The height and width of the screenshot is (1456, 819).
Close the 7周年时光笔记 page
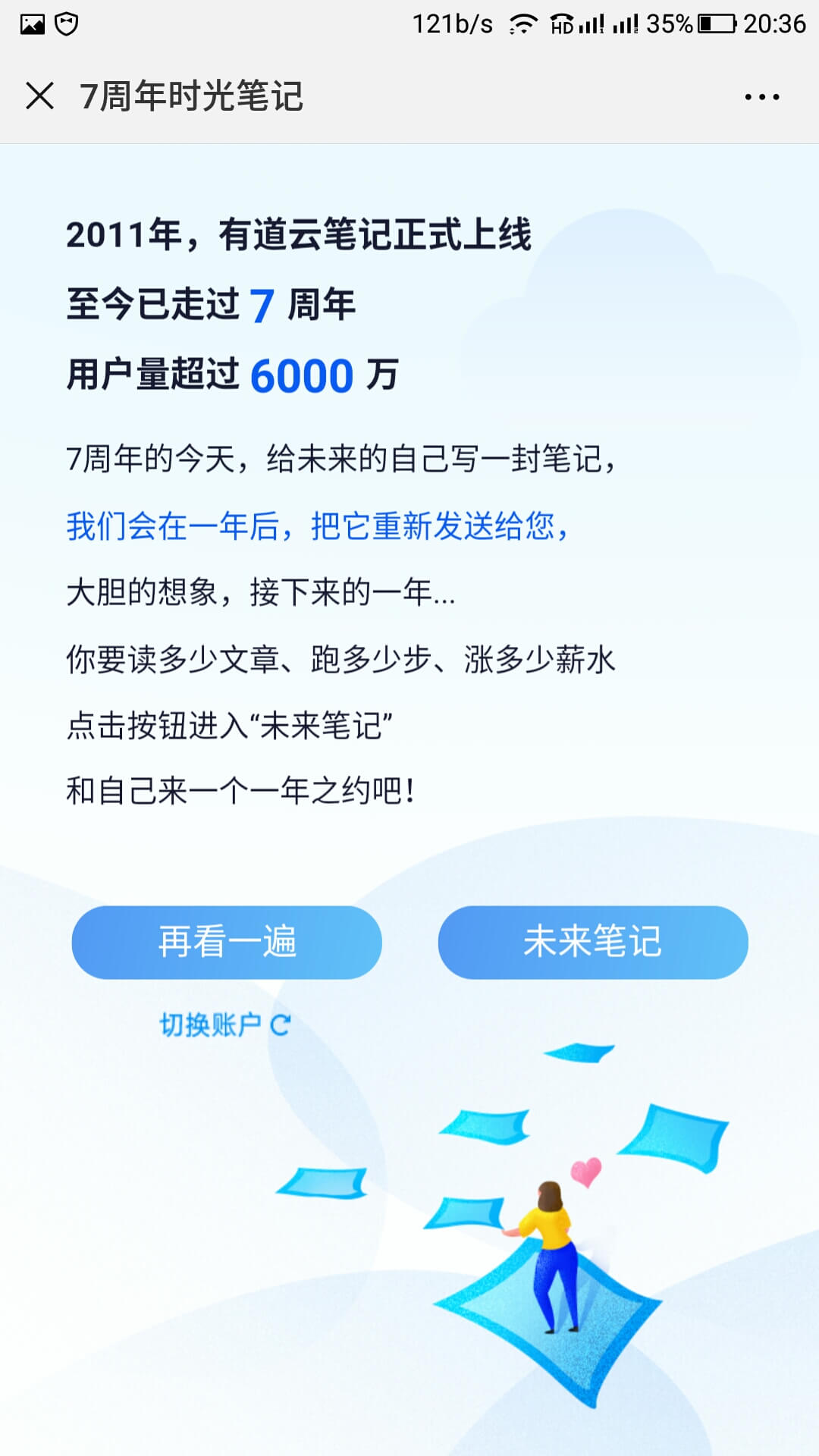click(x=39, y=96)
